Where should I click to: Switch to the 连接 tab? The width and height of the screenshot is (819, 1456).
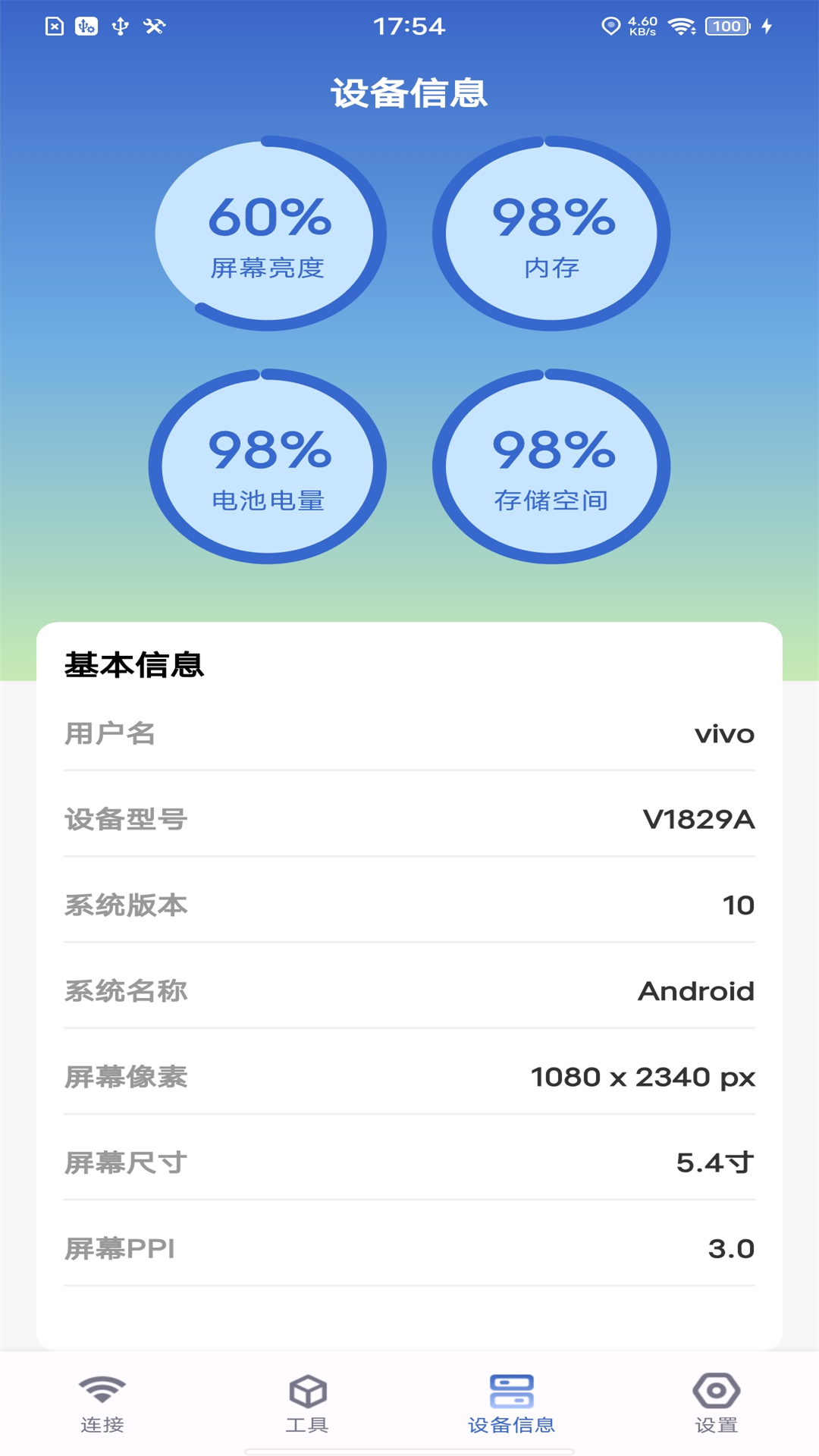(x=102, y=1403)
